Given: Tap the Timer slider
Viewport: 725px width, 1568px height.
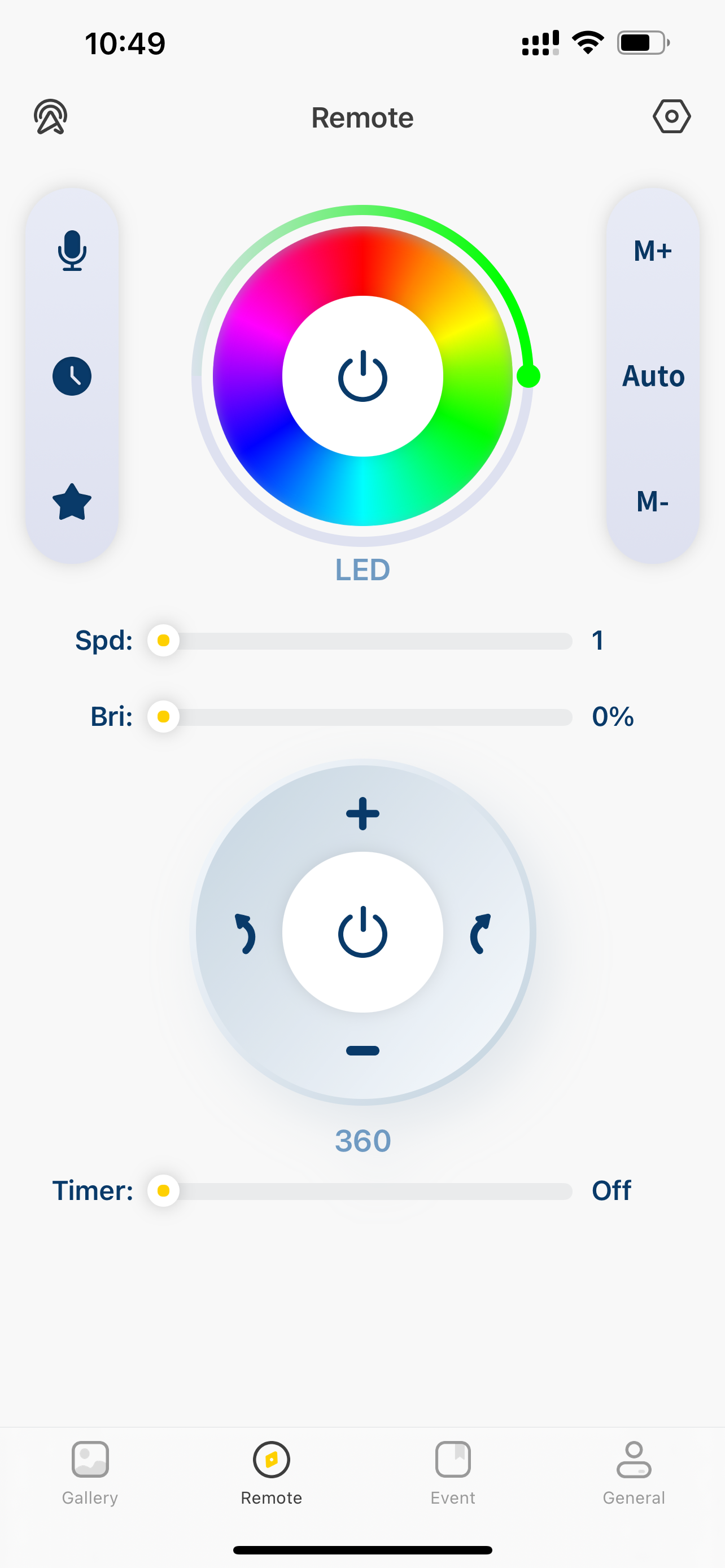Looking at the screenshot, I should [x=365, y=1191].
